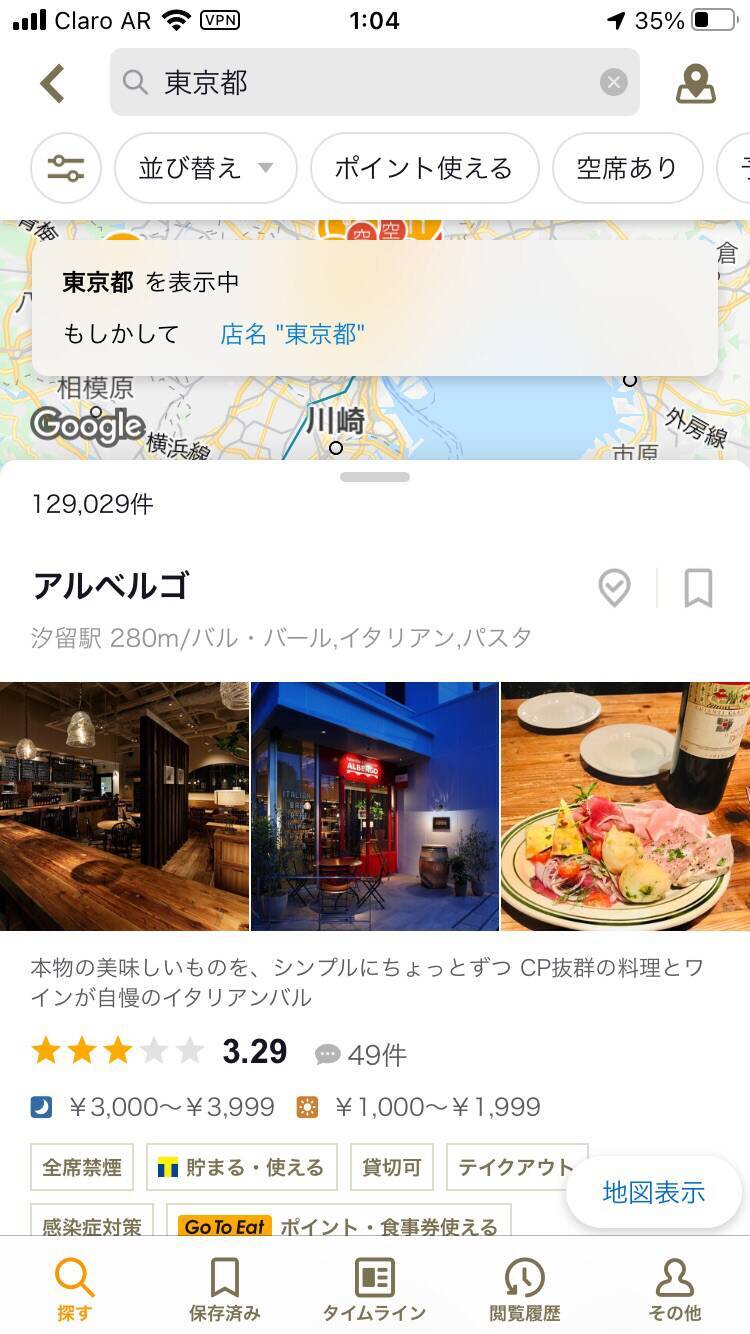Go back with the arrow icon

point(52,84)
